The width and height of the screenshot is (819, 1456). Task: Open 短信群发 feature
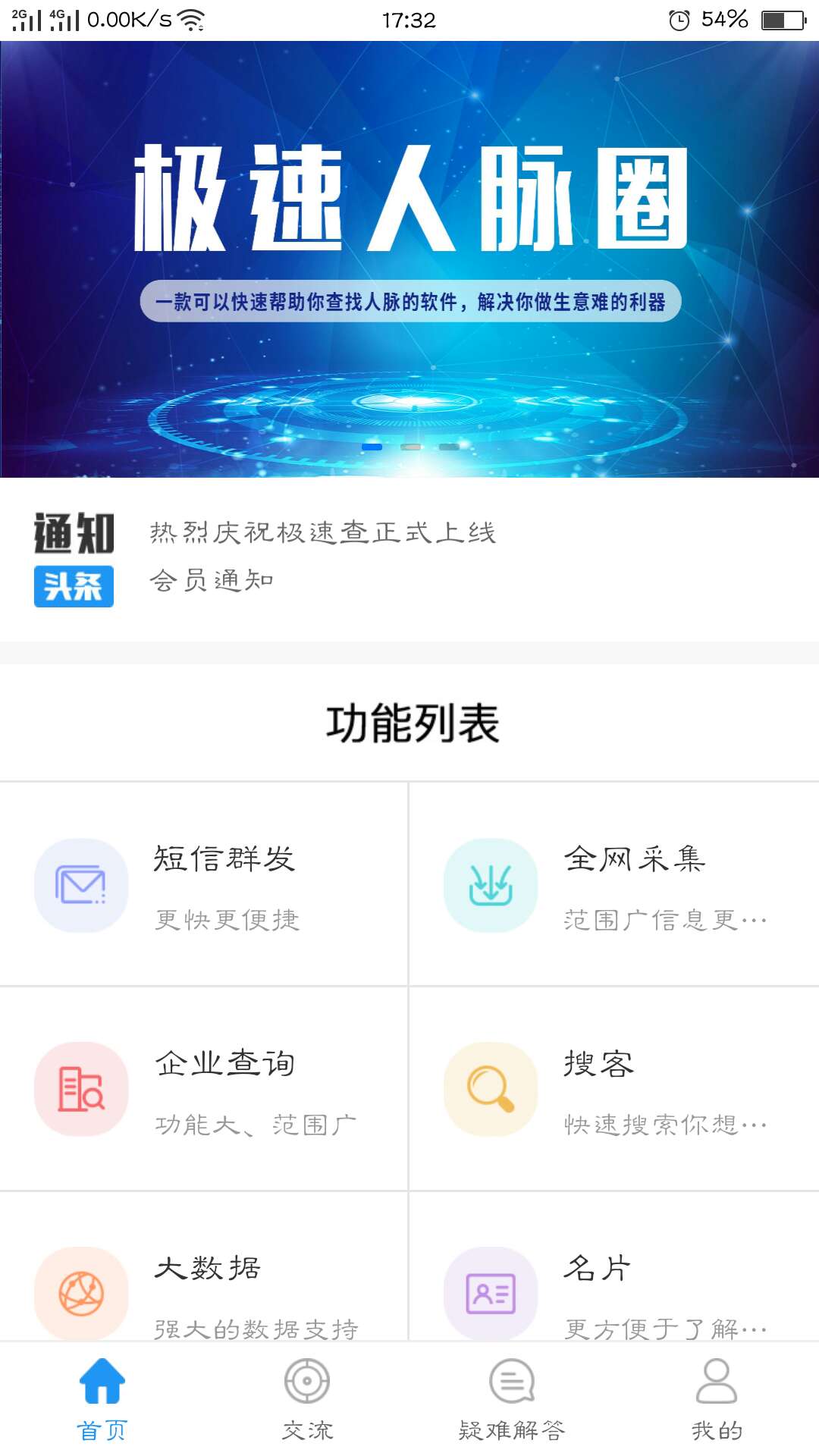(x=204, y=884)
